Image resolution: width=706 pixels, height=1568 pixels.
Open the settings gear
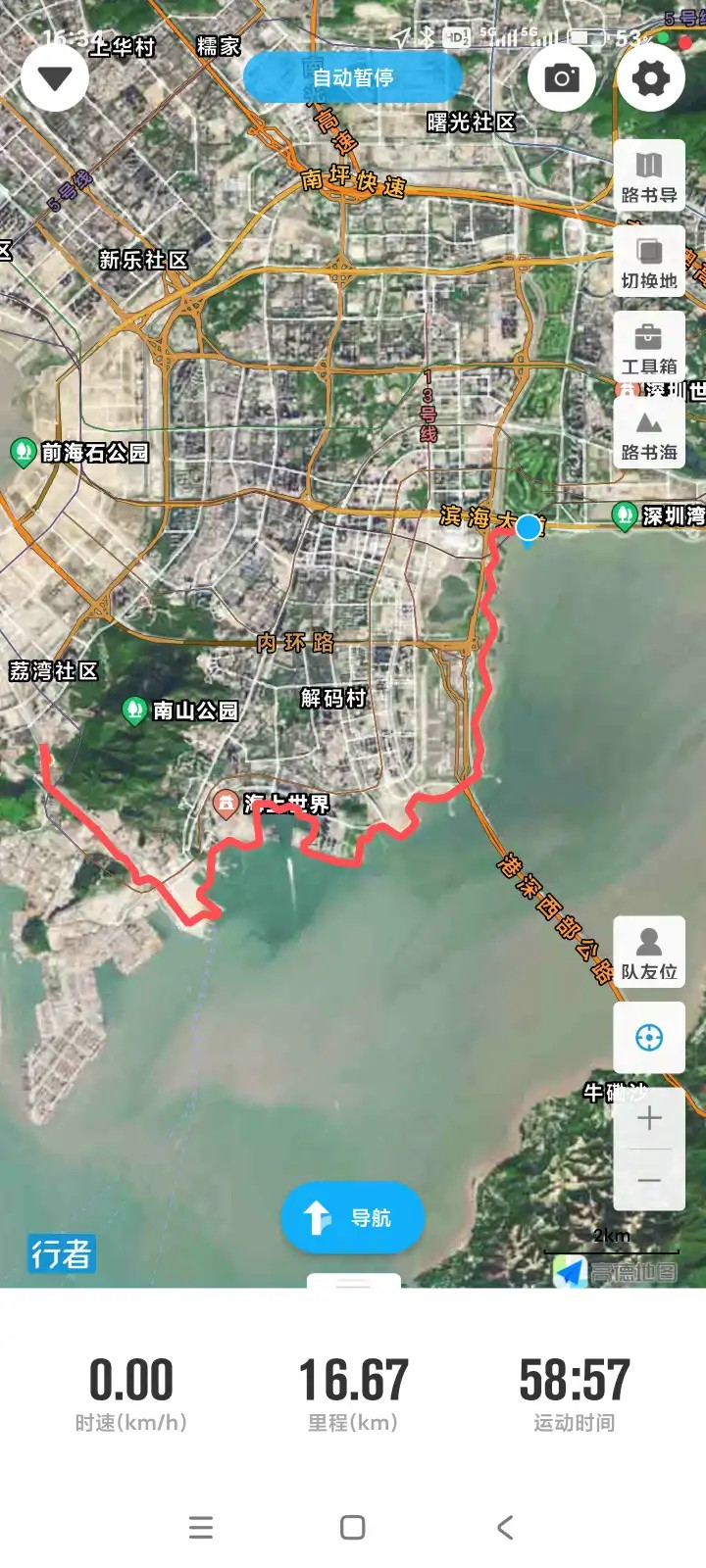click(x=651, y=78)
